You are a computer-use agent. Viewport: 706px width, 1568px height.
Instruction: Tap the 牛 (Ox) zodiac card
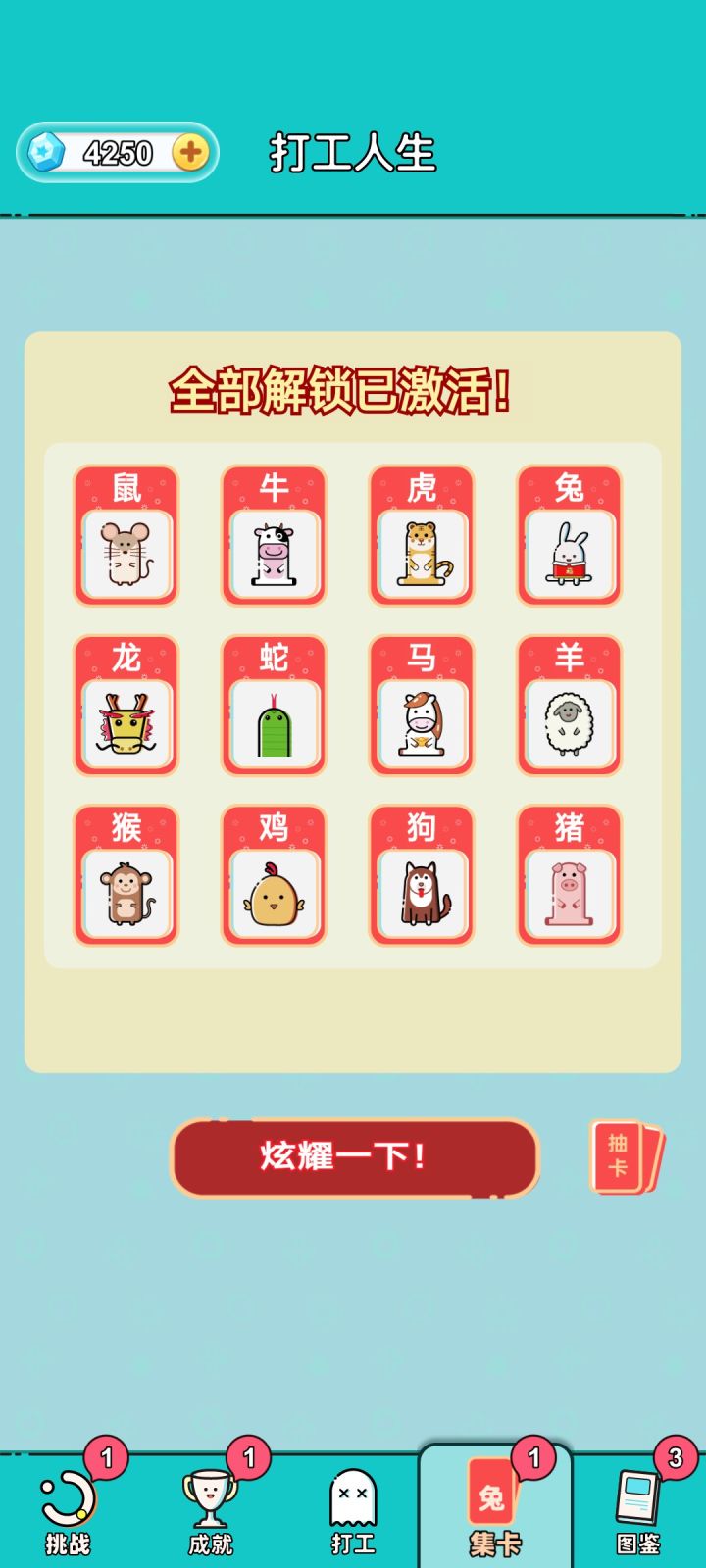click(x=274, y=534)
